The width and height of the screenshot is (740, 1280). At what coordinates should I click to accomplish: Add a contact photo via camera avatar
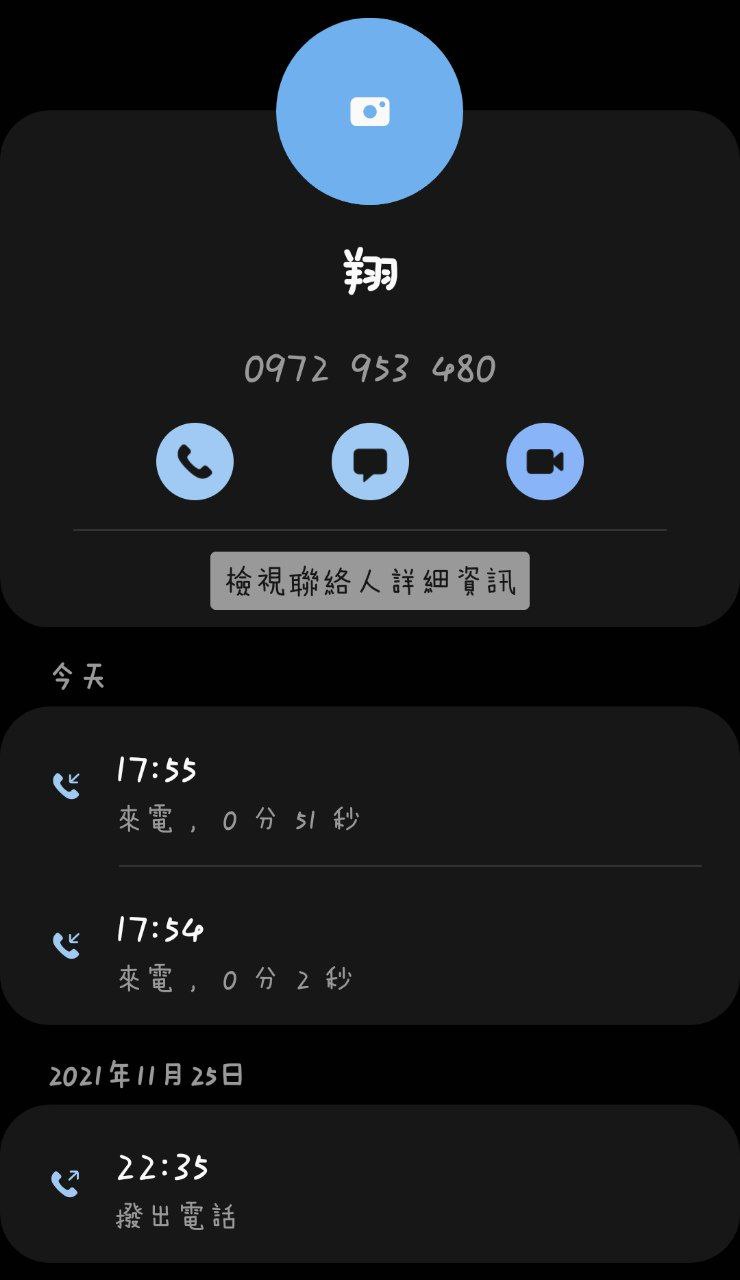tap(369, 111)
